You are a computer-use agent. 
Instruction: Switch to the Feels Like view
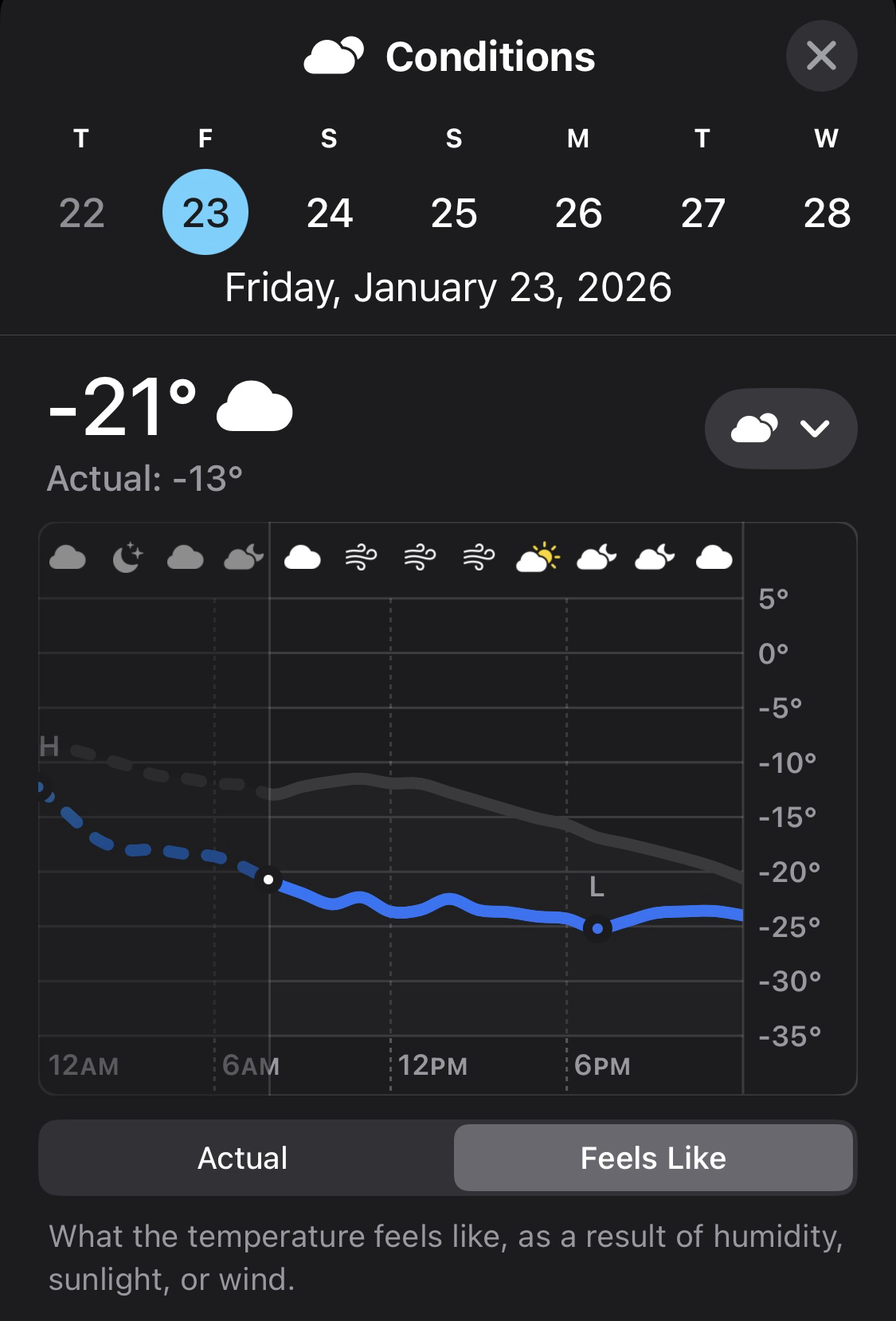click(x=653, y=1158)
